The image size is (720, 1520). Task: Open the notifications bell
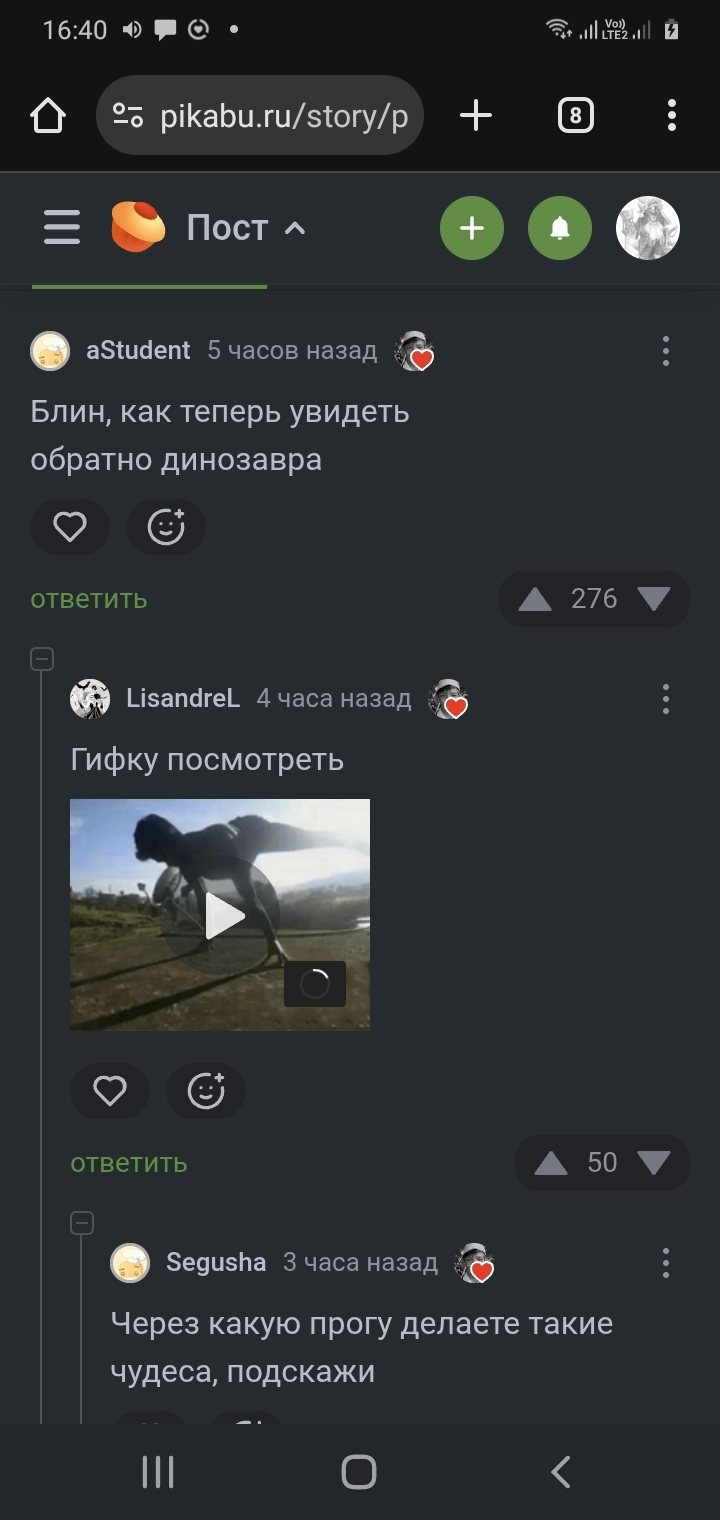tap(560, 228)
